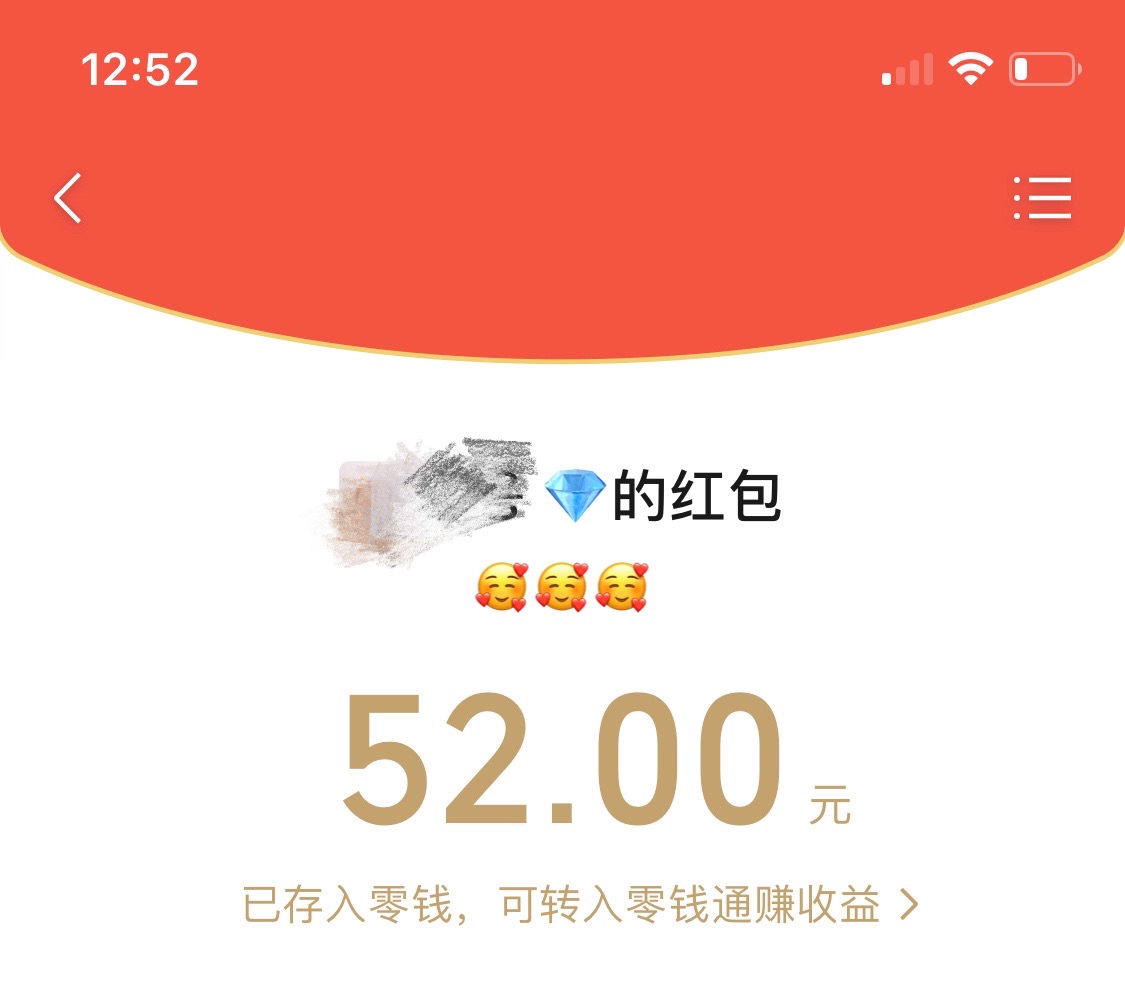The height and width of the screenshot is (981, 1125).
Task: Open the 已存入零钱 零钱通 link
Action: pos(578,906)
